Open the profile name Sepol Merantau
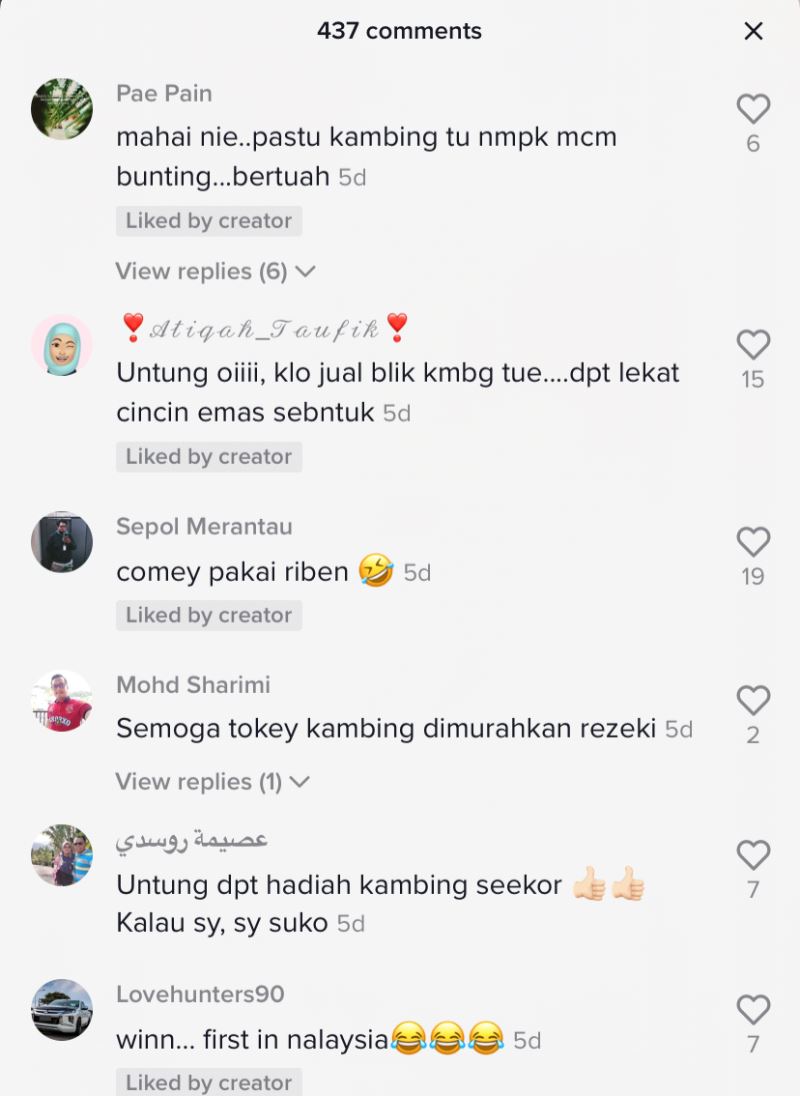The image size is (800, 1096). (204, 526)
